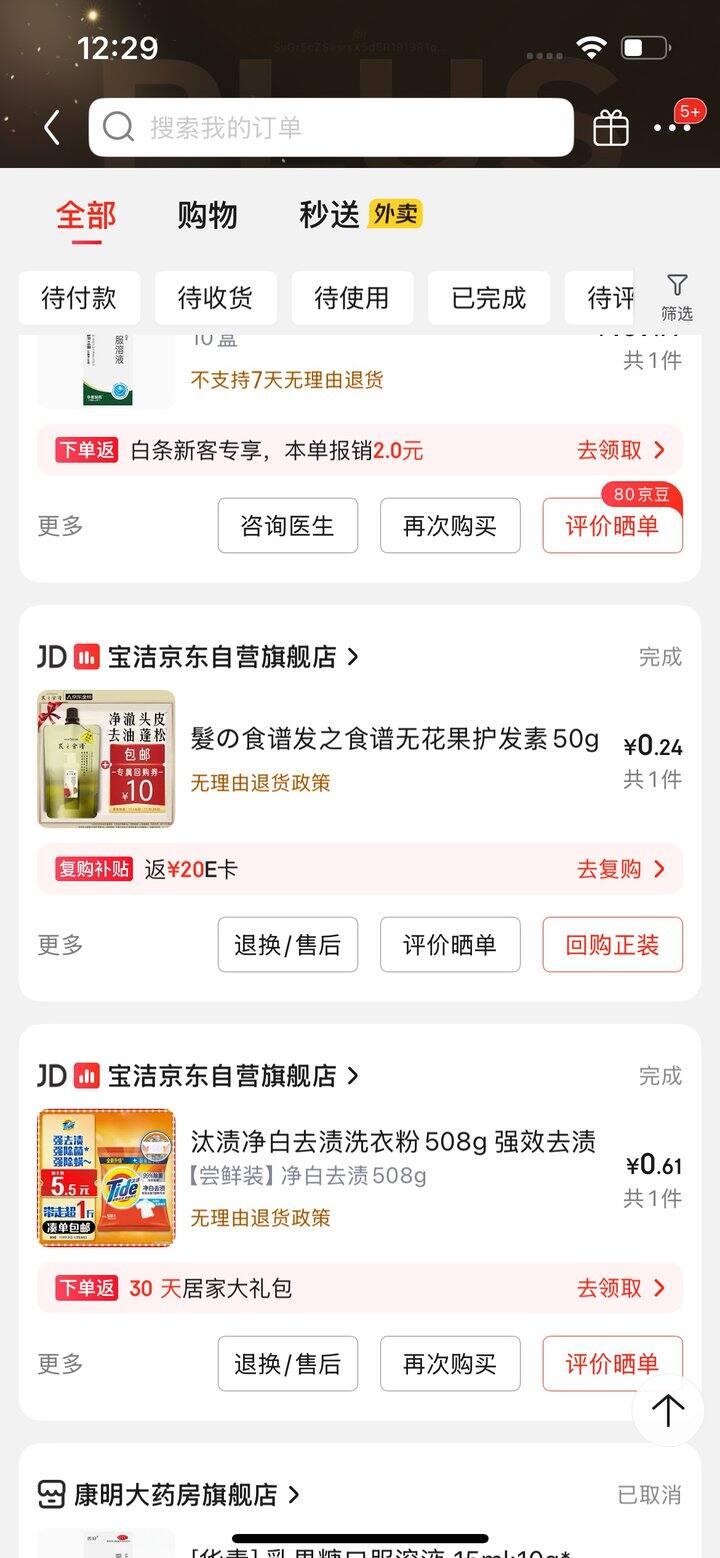Open 去复购 for the ¥20 E卡 rebate
This screenshot has width=720, height=1558.
[620, 869]
